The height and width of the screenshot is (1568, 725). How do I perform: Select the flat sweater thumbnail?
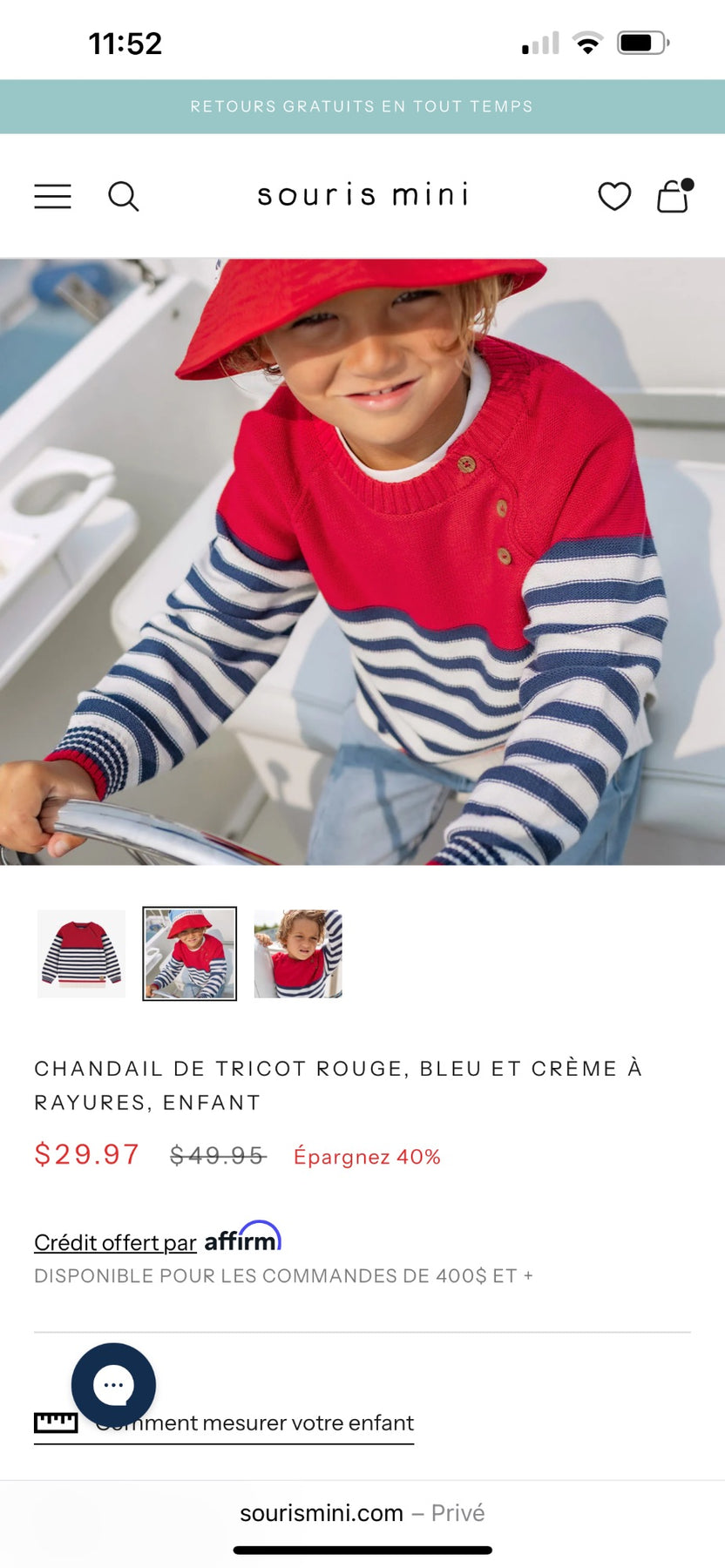[x=81, y=954]
